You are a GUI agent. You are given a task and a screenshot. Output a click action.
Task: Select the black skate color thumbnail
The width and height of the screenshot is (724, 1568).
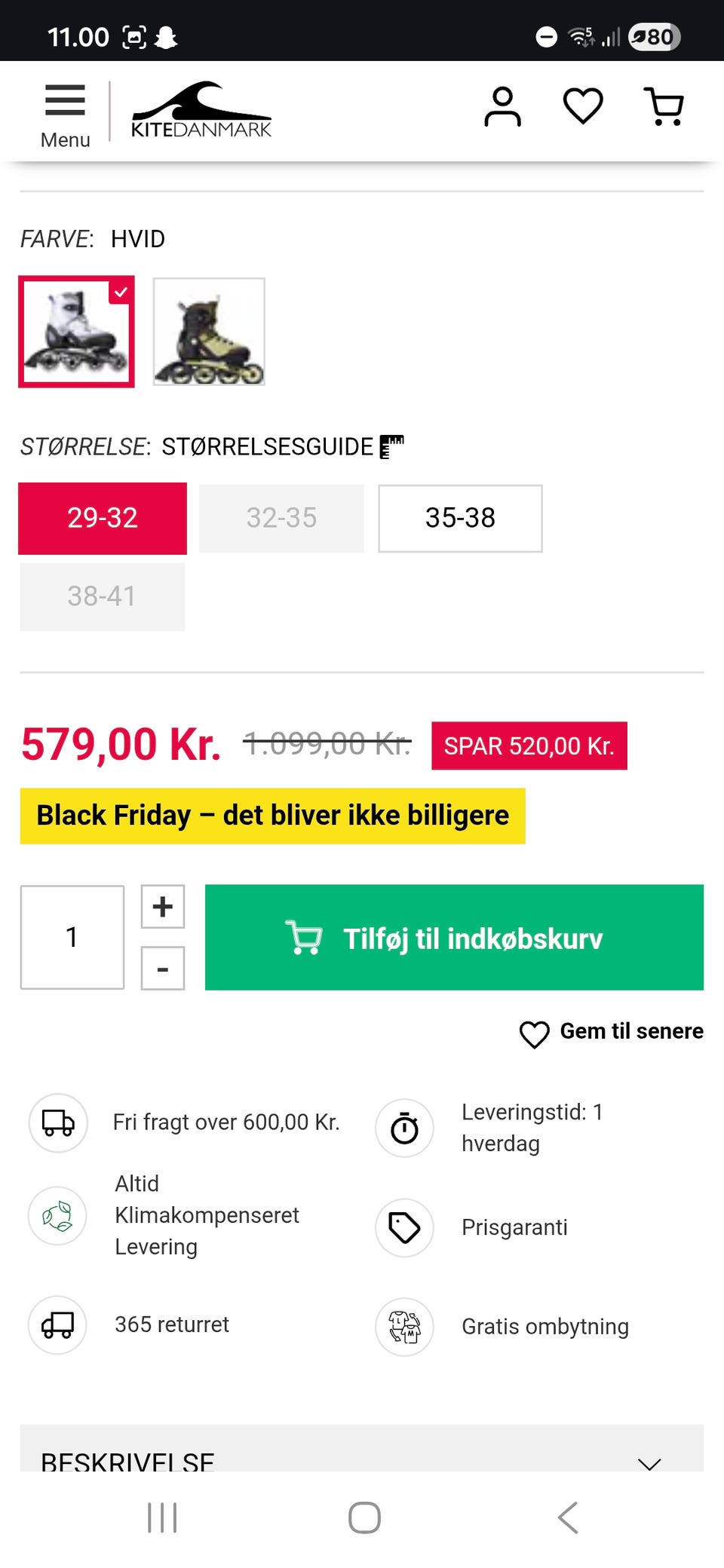click(x=208, y=332)
